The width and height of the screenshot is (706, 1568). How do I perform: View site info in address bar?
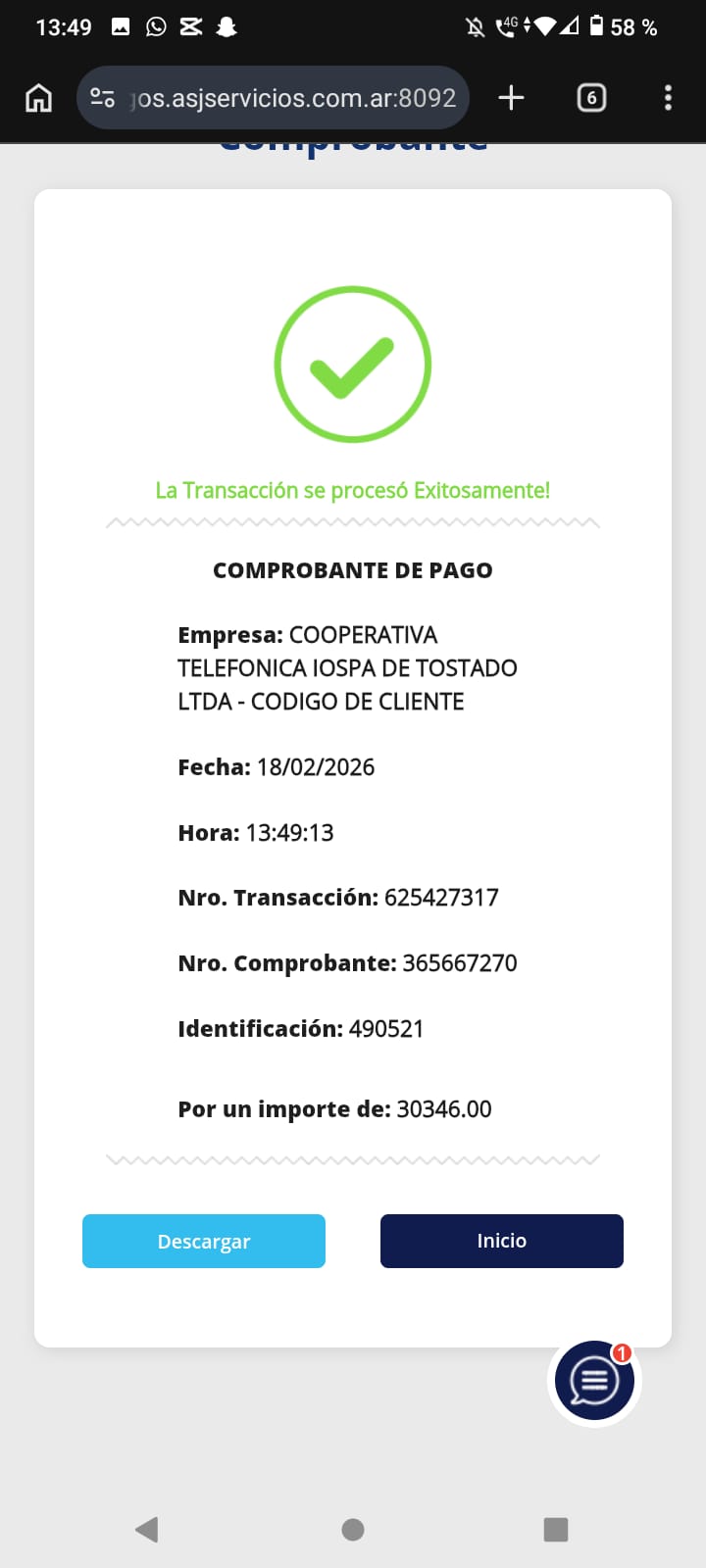102,98
